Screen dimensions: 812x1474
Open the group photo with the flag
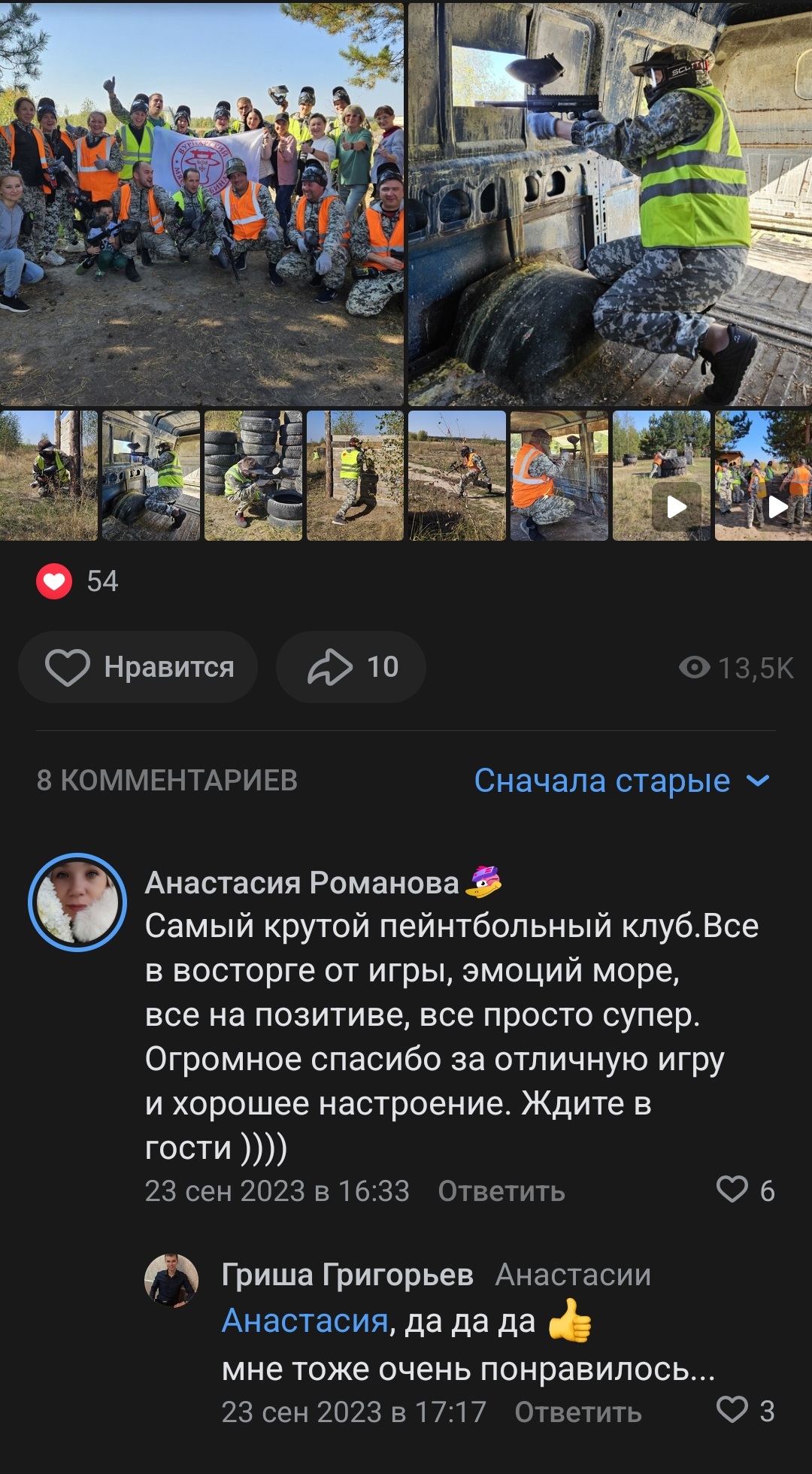click(x=201, y=203)
